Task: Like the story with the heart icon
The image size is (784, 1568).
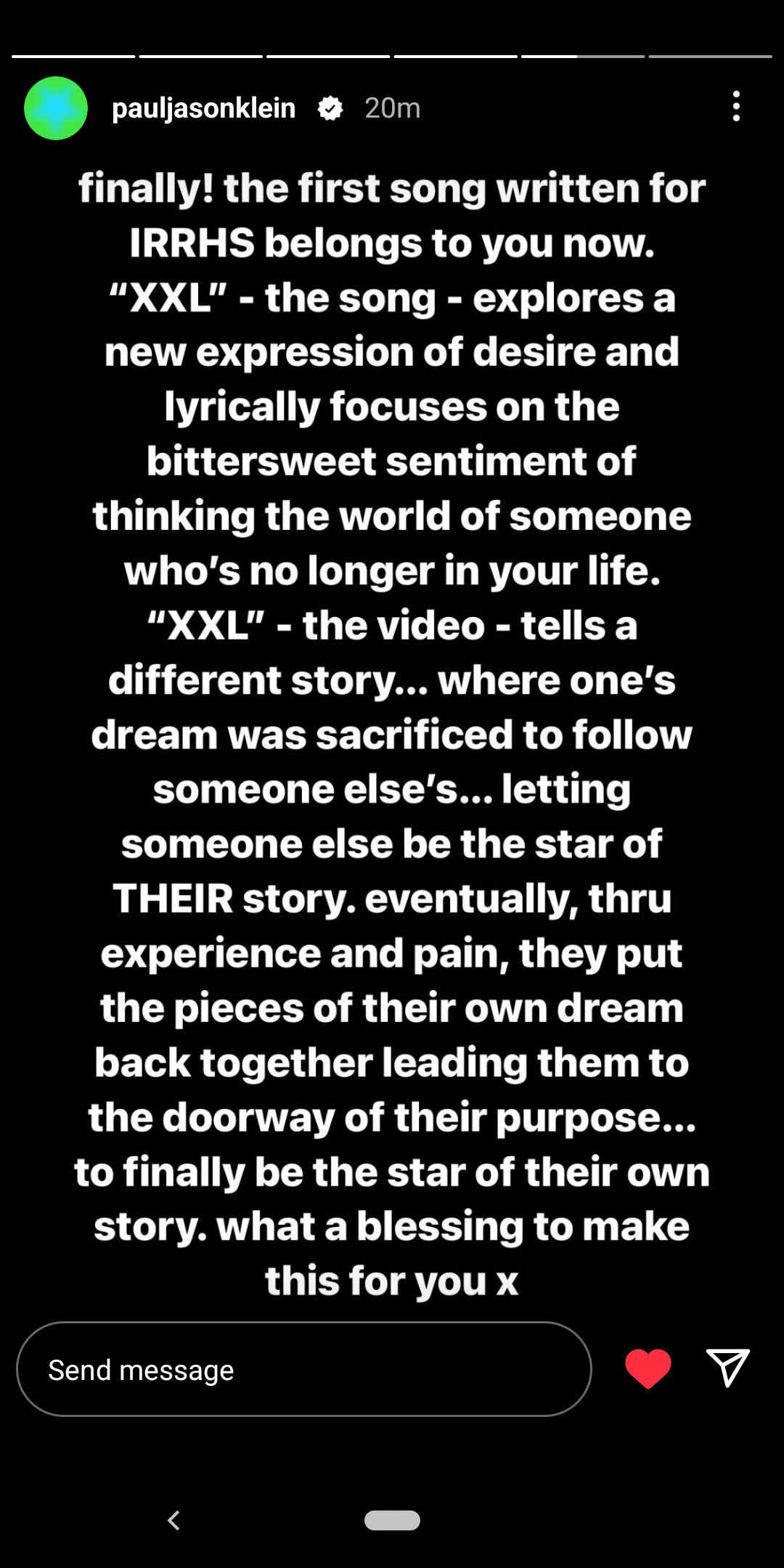Action: (x=648, y=1368)
